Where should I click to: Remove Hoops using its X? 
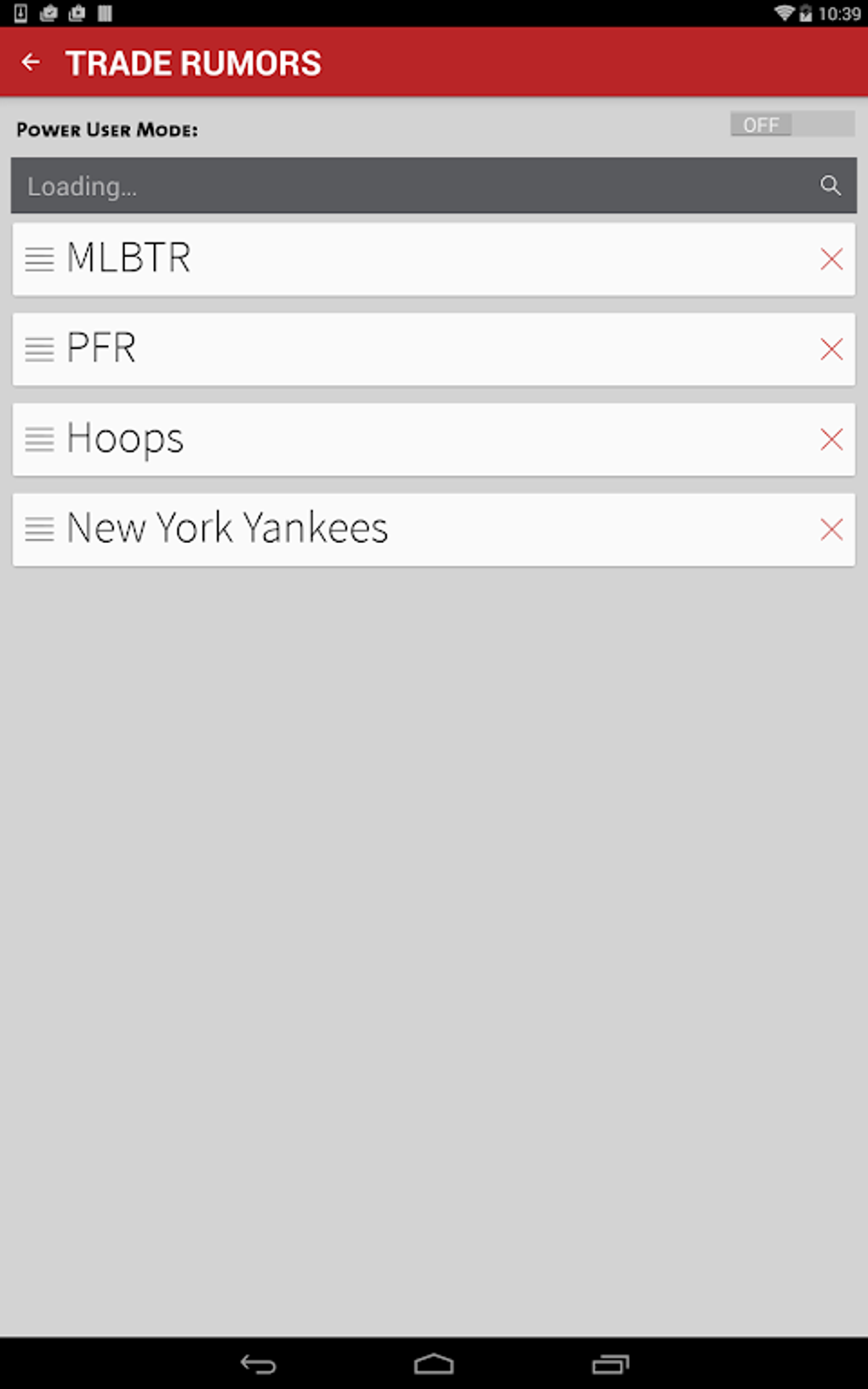[831, 439]
